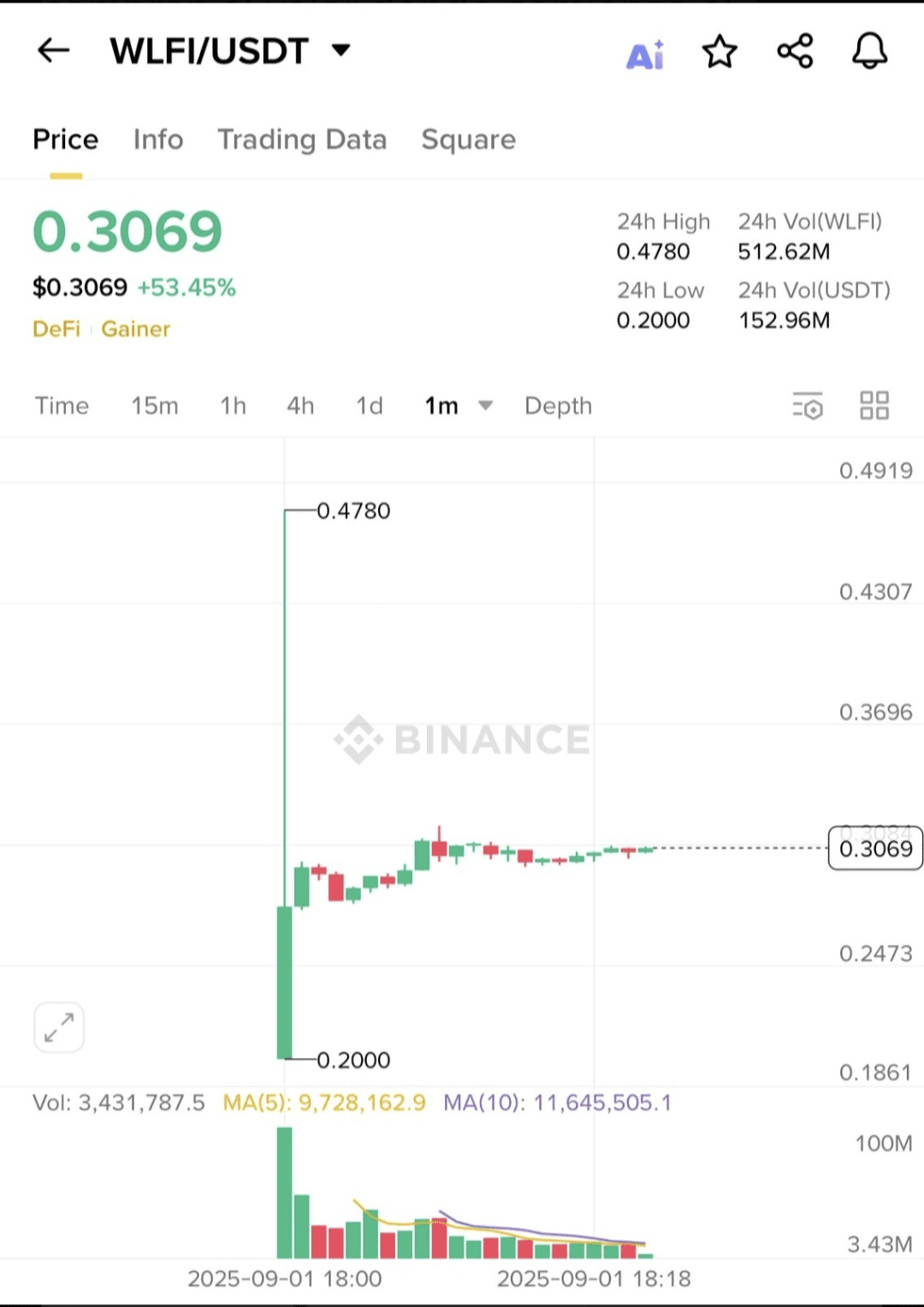
Task: Open the WLFI/USDT pair dropdown
Action: point(341,50)
